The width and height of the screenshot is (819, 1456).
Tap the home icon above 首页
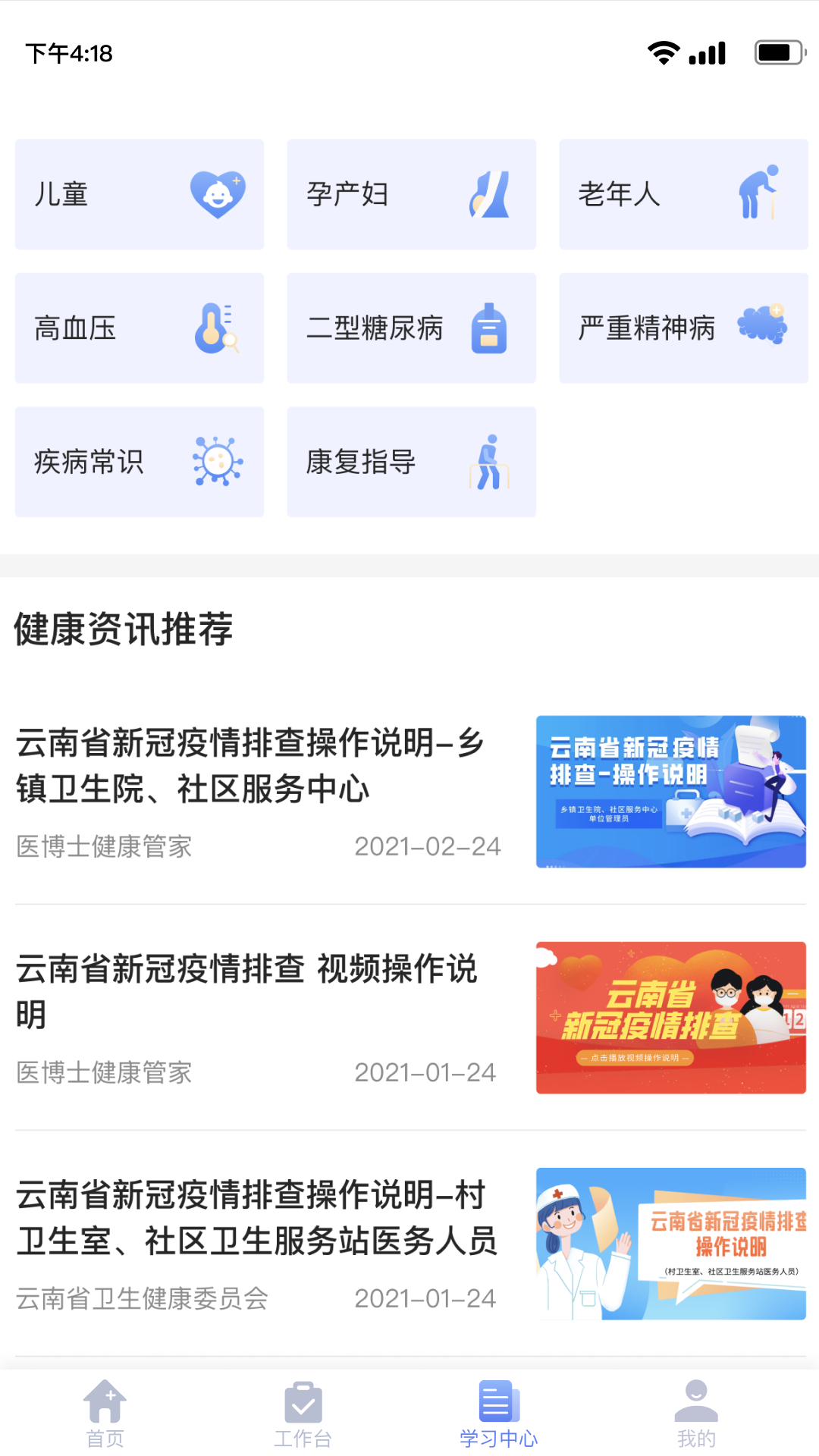[105, 1401]
